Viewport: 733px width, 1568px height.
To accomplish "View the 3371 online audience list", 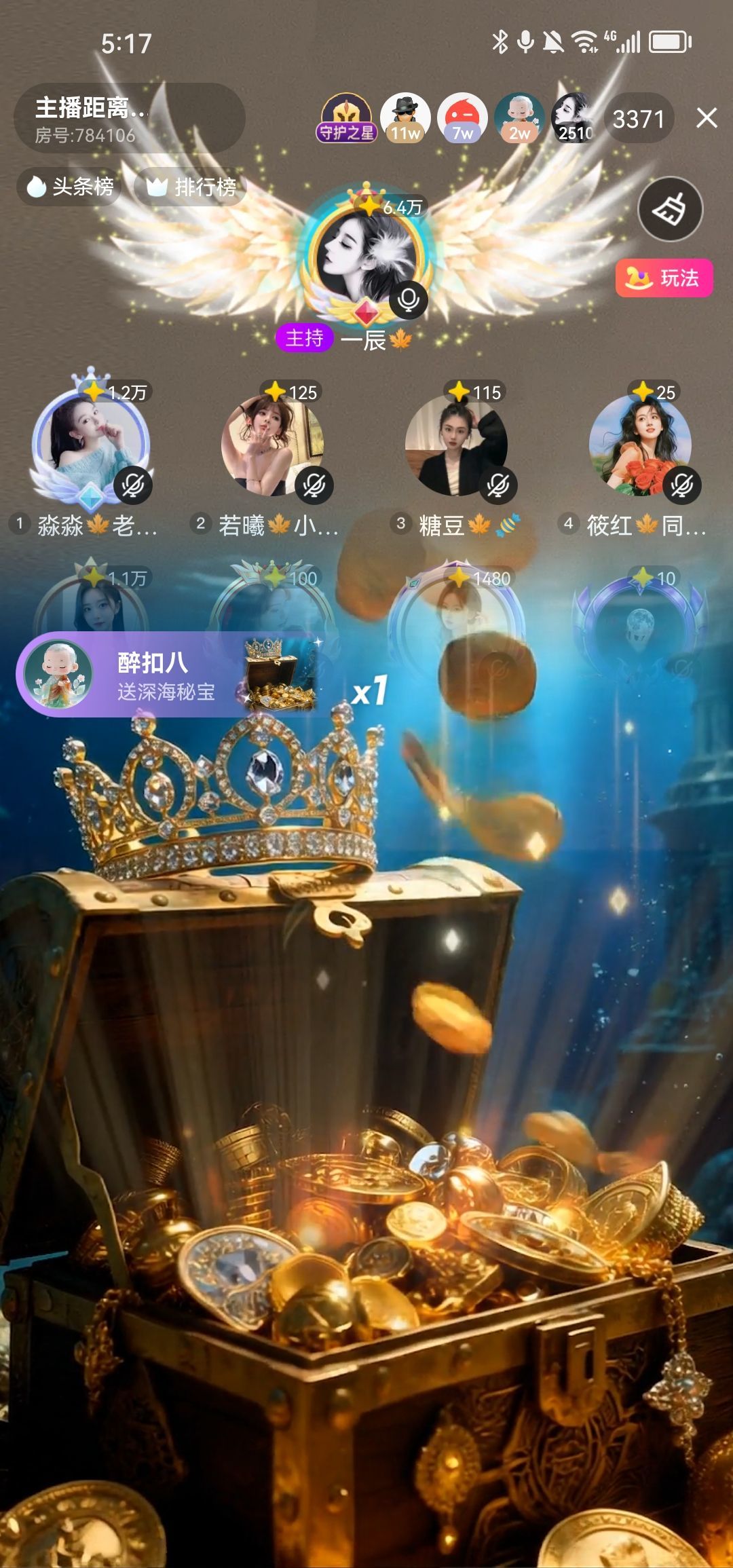I will 638,119.
